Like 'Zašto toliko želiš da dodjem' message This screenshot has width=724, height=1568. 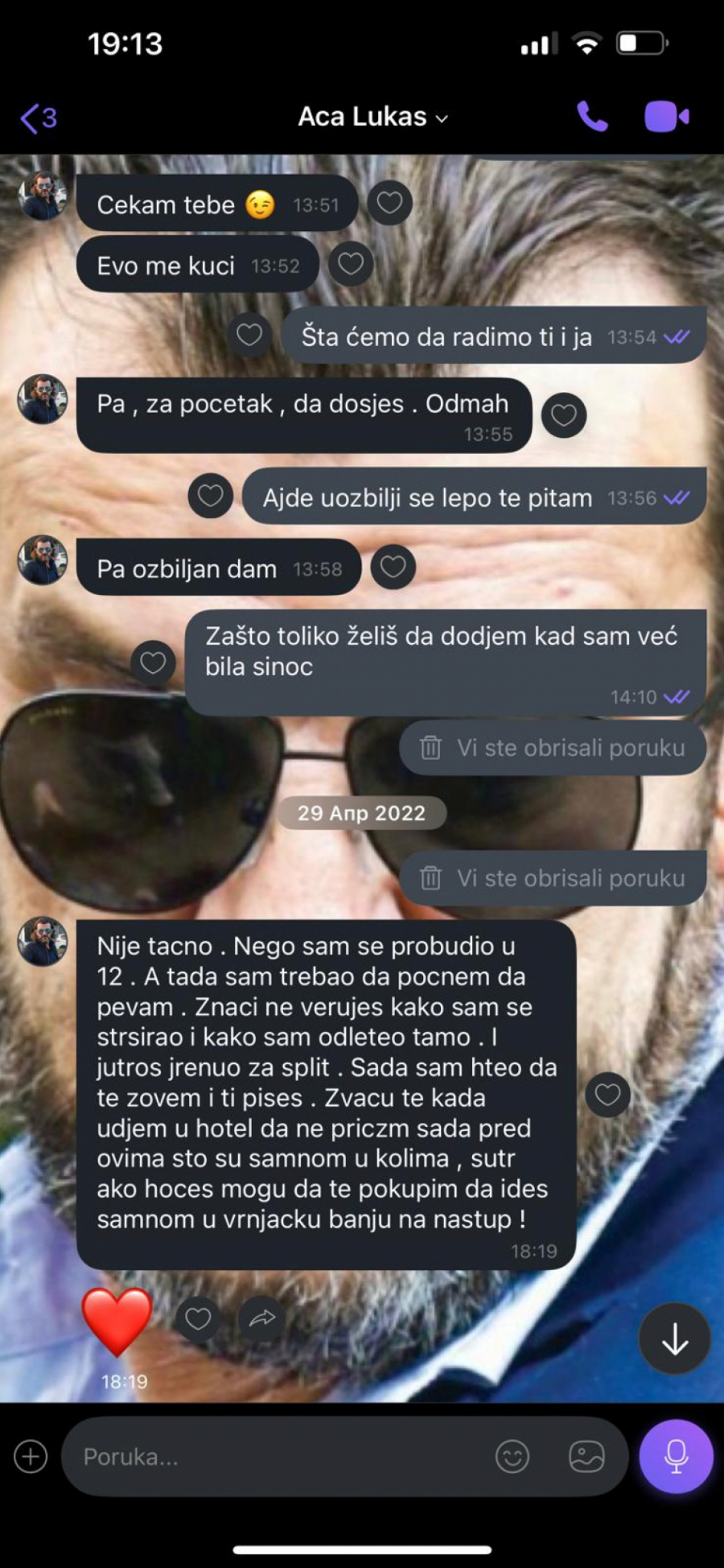[x=153, y=663]
